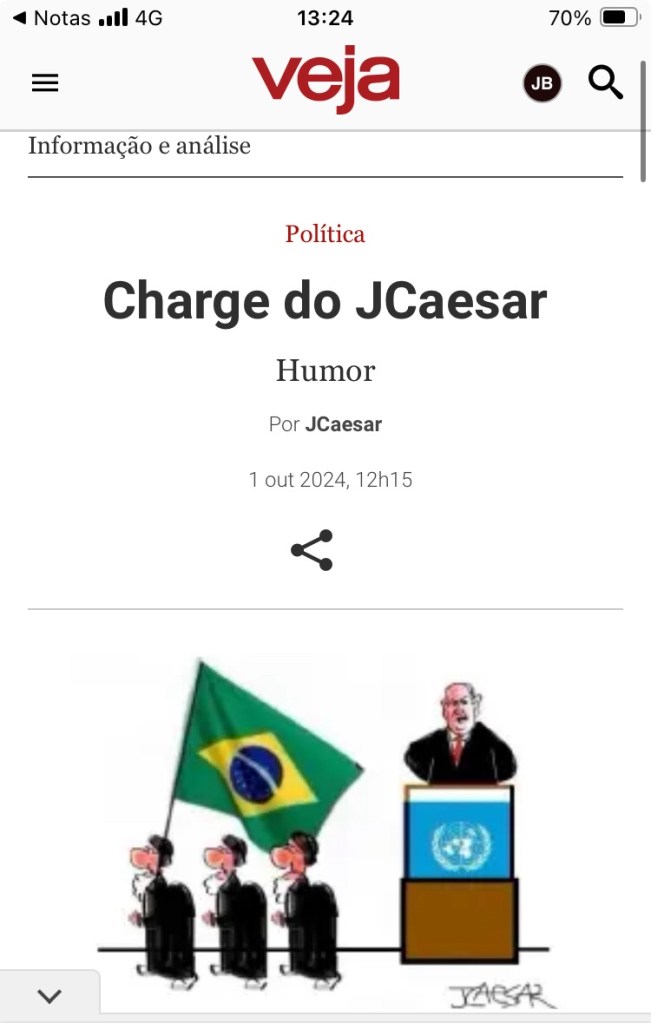Open the JB profile avatar
The width and height of the screenshot is (651, 1023).
coord(542,83)
